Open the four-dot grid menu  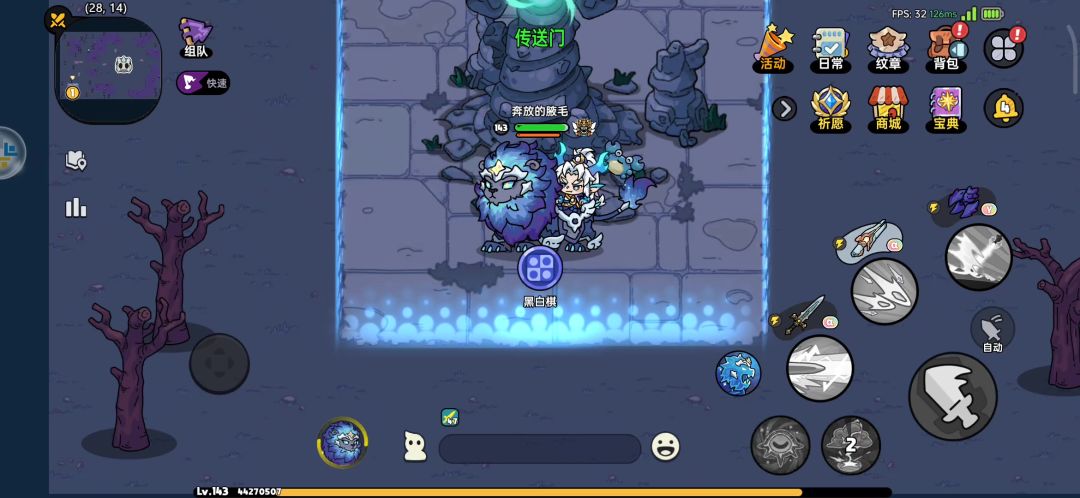tap(1003, 47)
